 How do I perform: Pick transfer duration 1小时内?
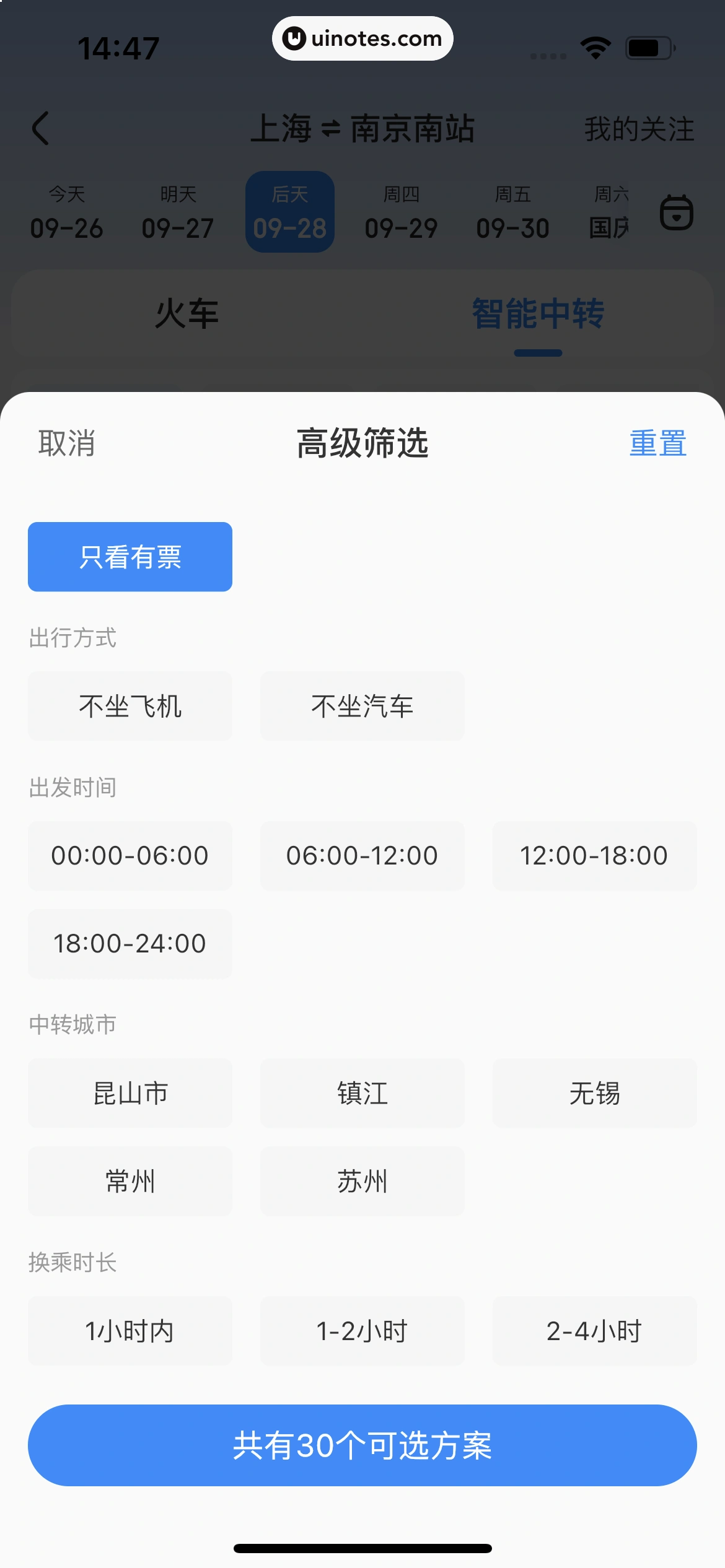[130, 1331]
